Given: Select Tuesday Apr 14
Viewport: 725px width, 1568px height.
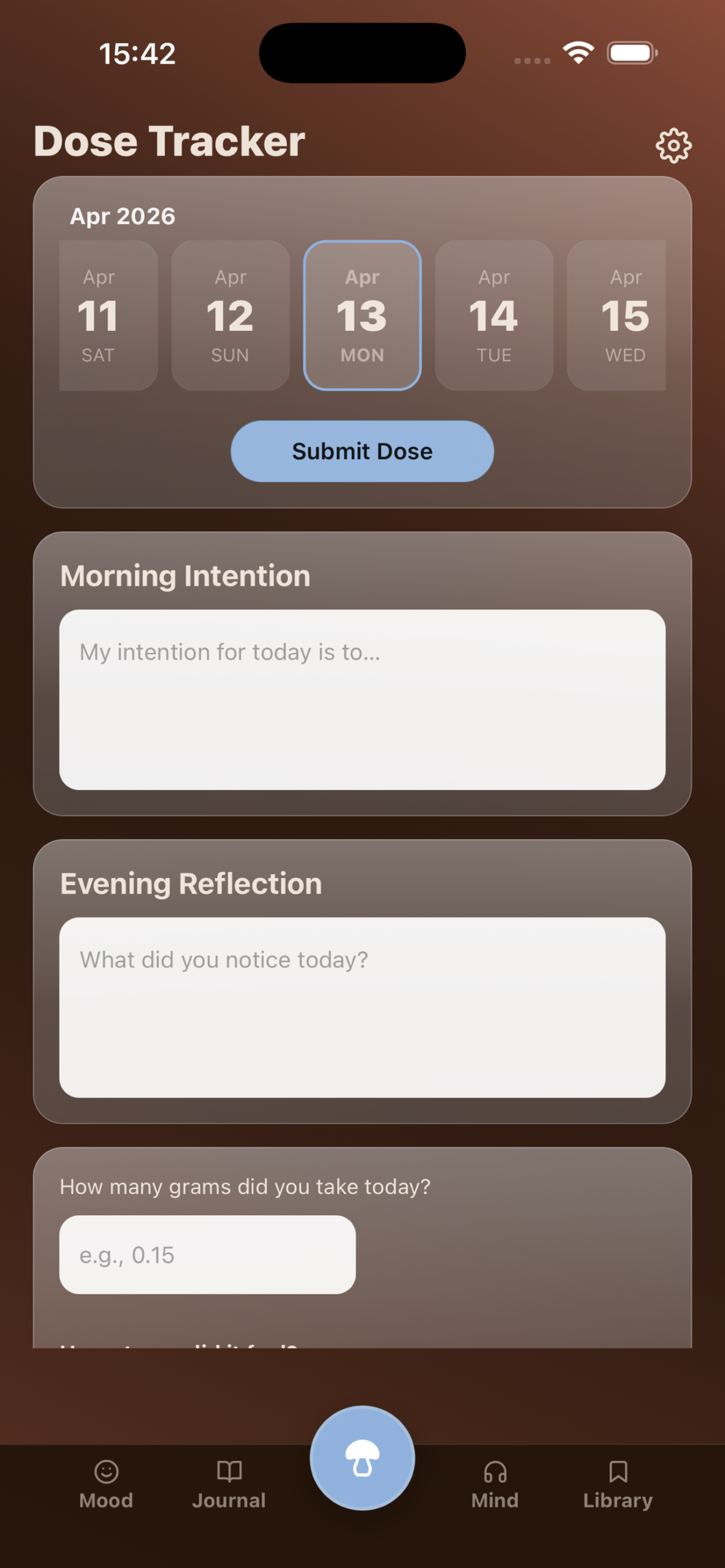Looking at the screenshot, I should [x=494, y=315].
